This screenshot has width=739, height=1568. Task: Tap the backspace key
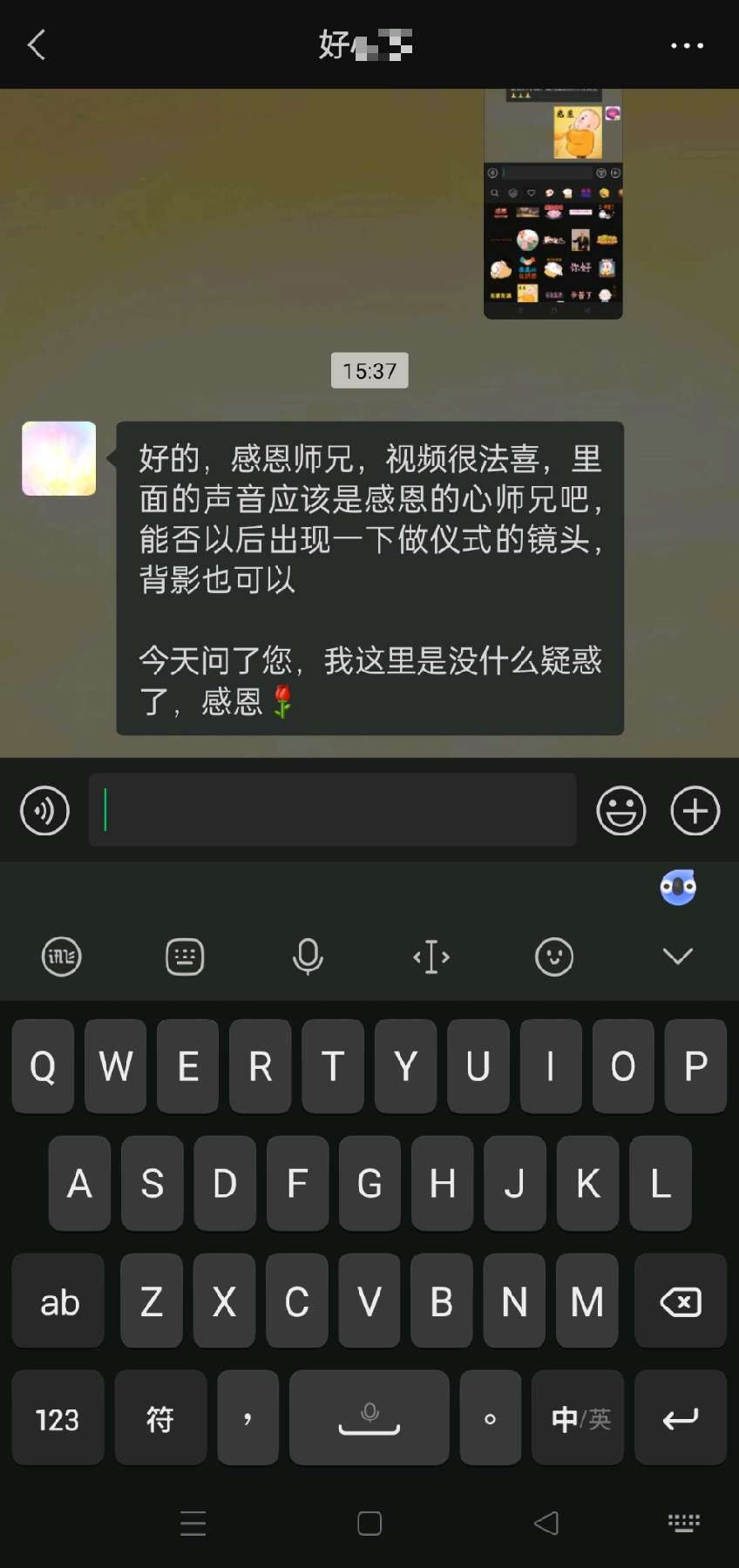tap(681, 1302)
